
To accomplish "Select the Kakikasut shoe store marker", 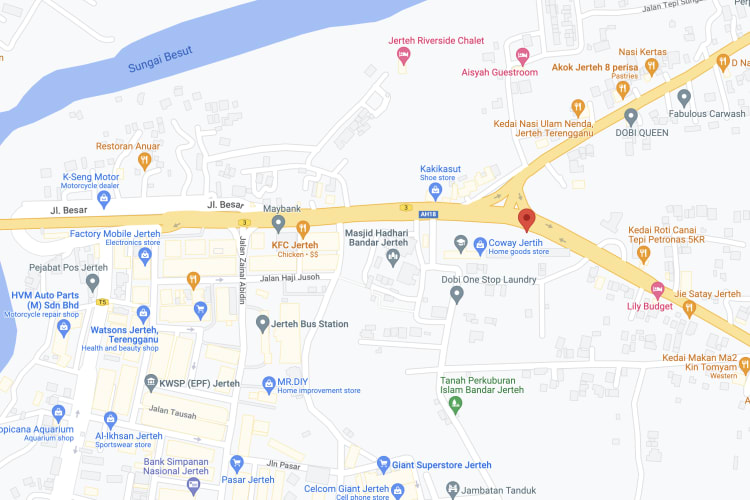I will tap(435, 190).
